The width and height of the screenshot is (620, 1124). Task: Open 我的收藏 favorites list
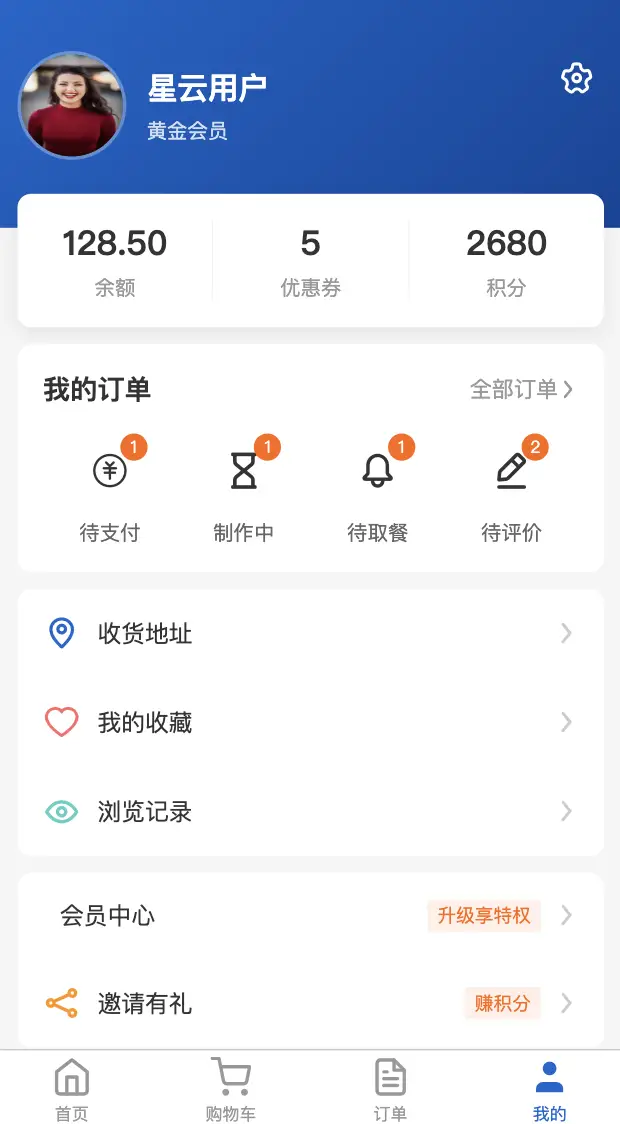pos(310,722)
